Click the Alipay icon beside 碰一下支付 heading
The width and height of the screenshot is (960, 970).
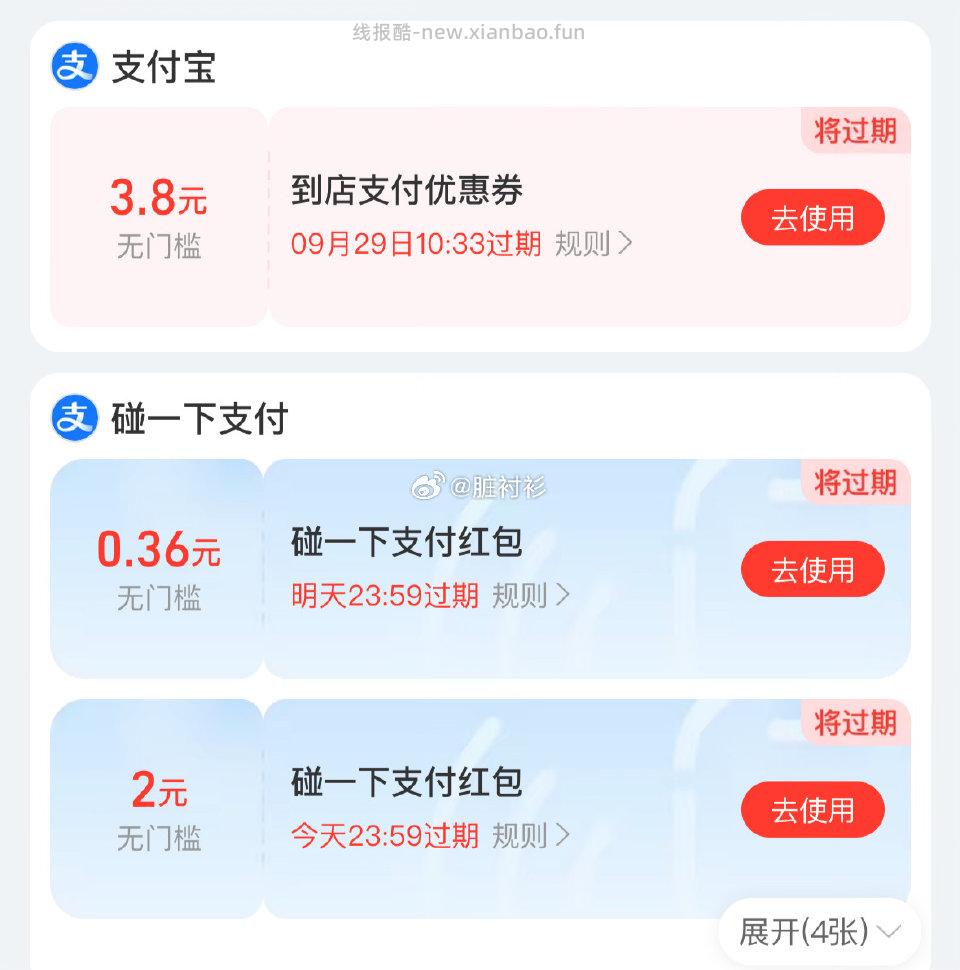(70, 420)
